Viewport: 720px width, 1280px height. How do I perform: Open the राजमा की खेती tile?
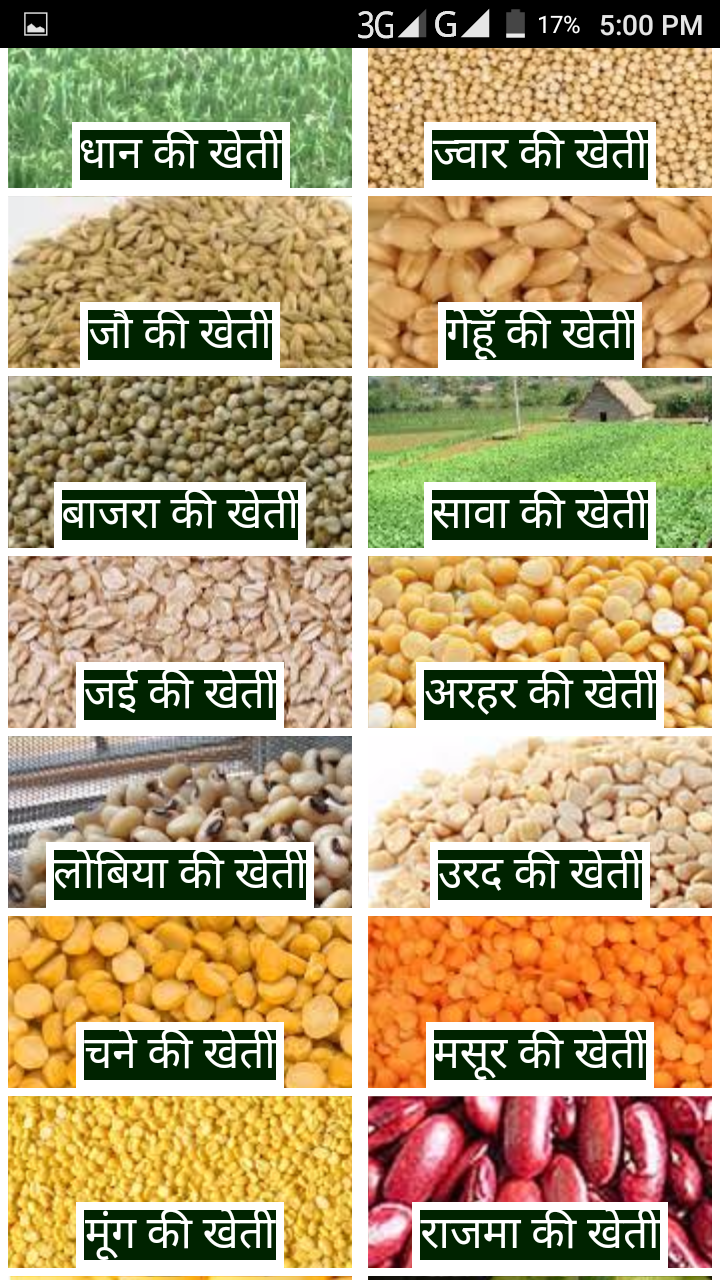[540, 1182]
